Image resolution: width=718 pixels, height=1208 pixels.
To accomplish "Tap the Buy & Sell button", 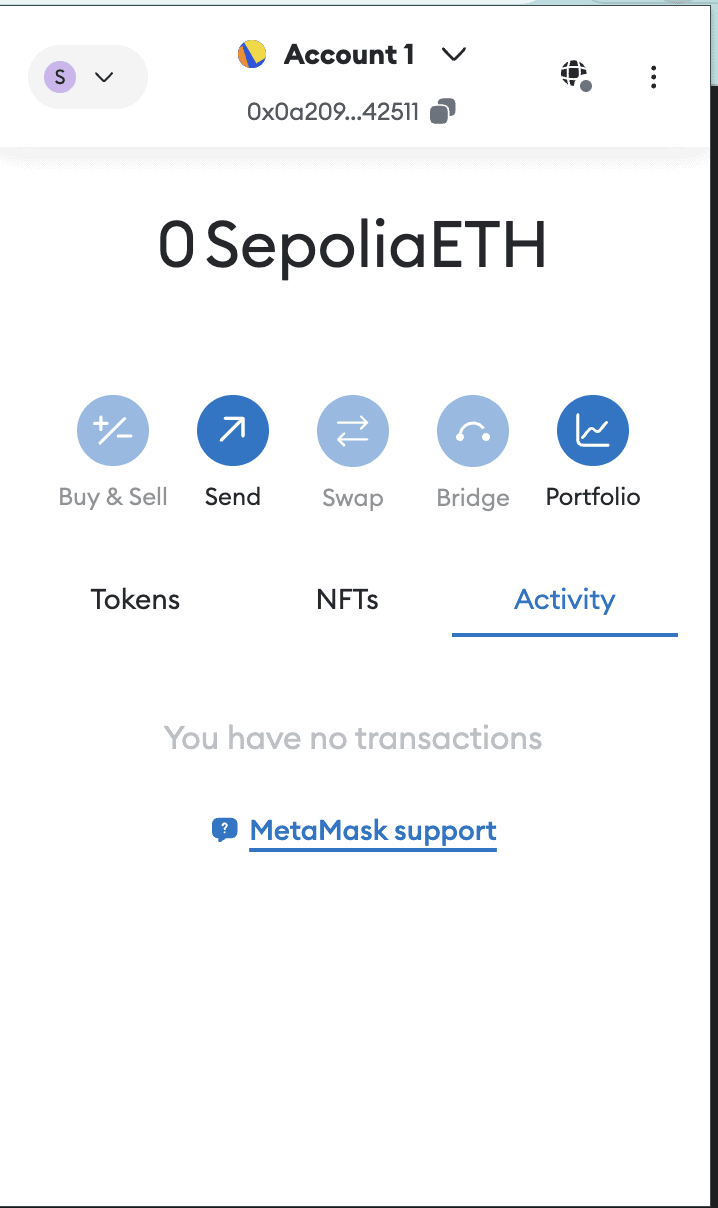I will click(x=113, y=432).
